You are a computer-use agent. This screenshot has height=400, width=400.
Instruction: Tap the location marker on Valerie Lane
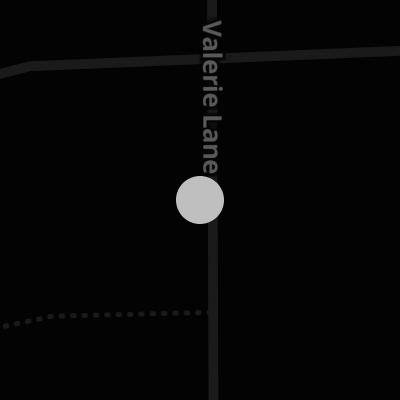click(x=200, y=200)
